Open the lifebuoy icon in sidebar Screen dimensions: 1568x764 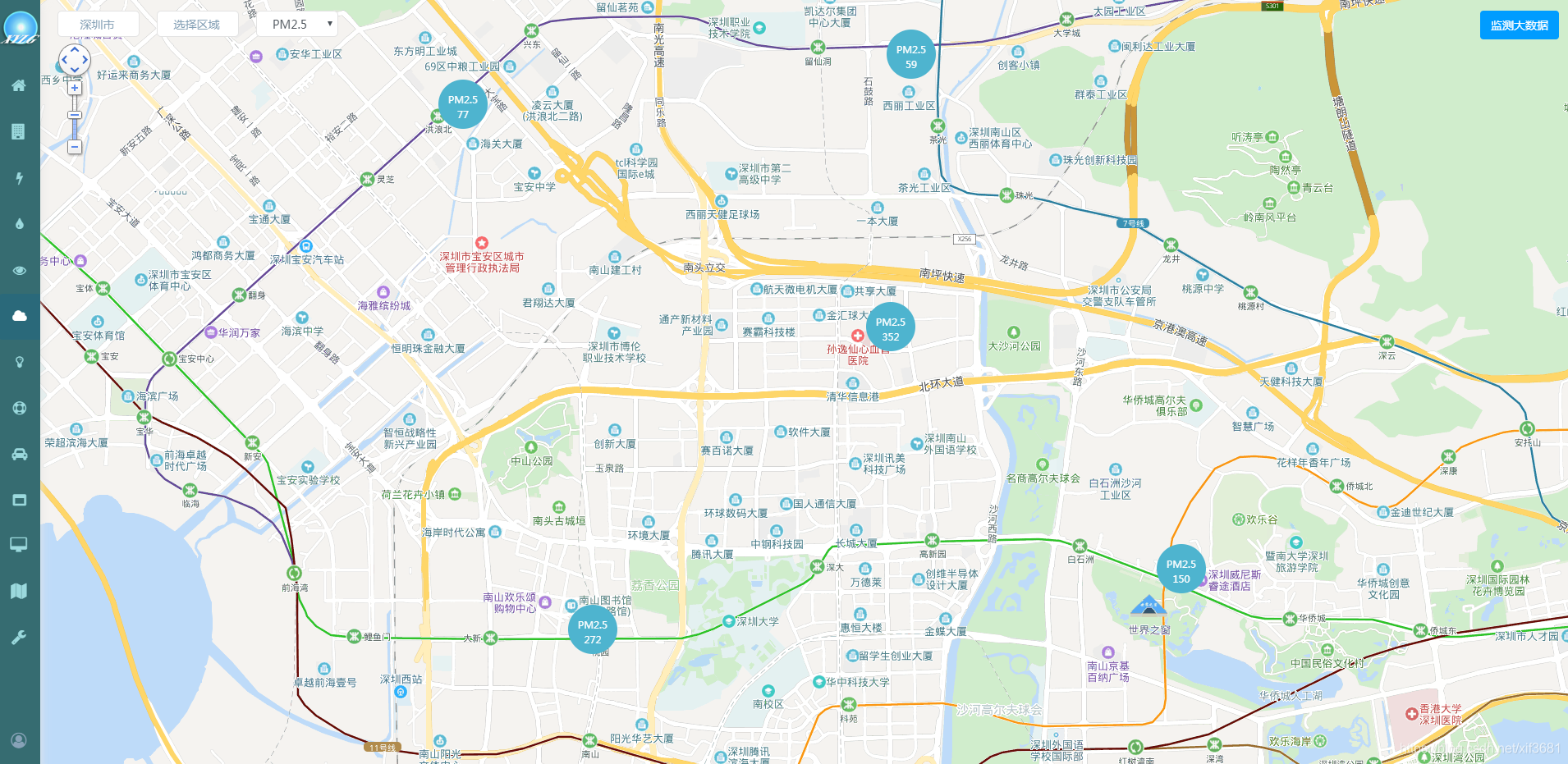point(19,408)
